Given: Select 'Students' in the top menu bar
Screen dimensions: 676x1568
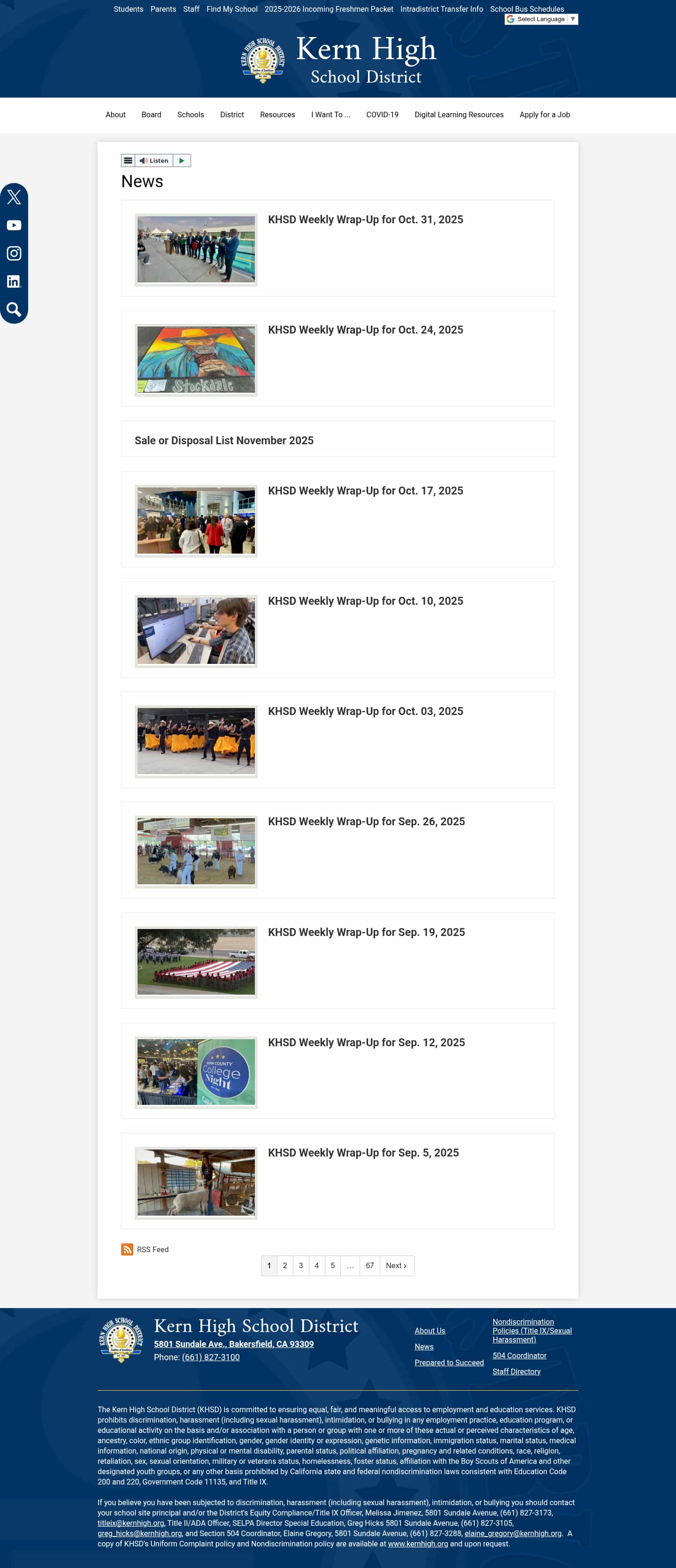Looking at the screenshot, I should [x=128, y=9].
